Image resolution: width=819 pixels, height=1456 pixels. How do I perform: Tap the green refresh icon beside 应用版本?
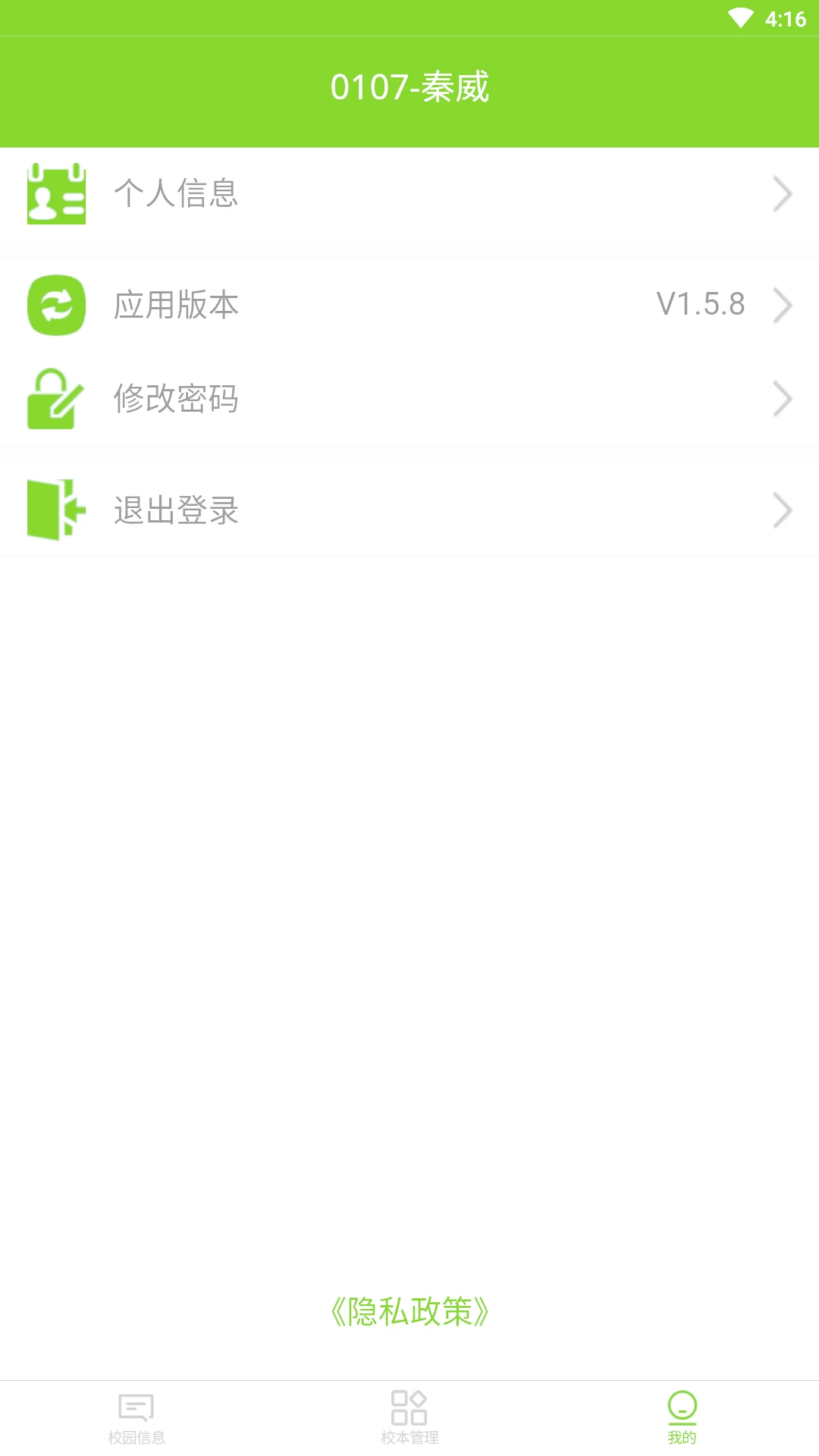pos(56,305)
